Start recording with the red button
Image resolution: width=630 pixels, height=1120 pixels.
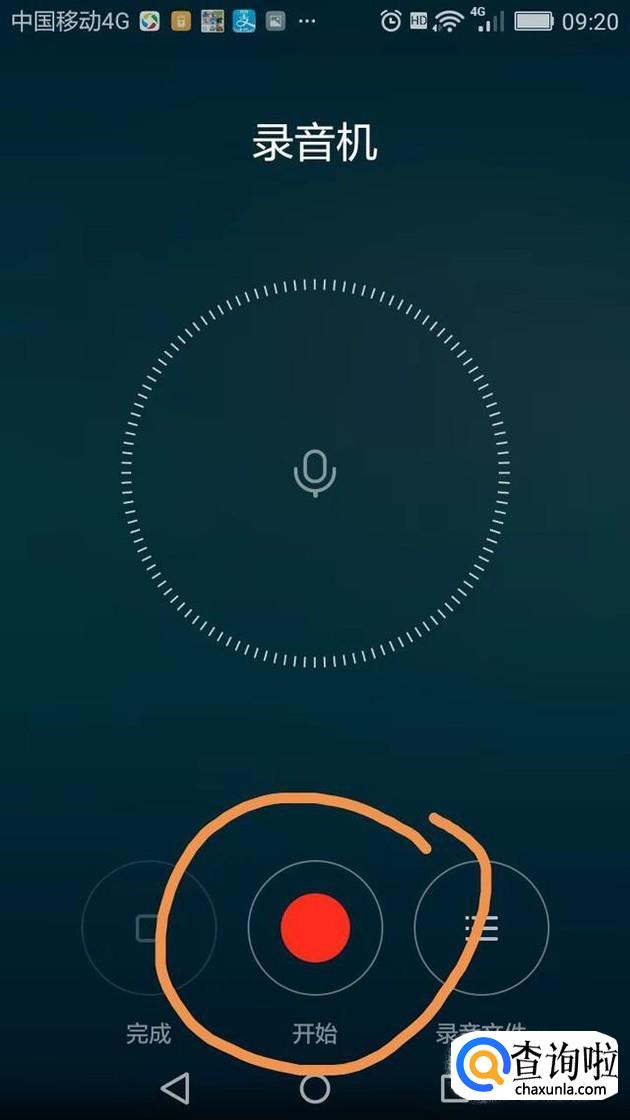coord(315,928)
